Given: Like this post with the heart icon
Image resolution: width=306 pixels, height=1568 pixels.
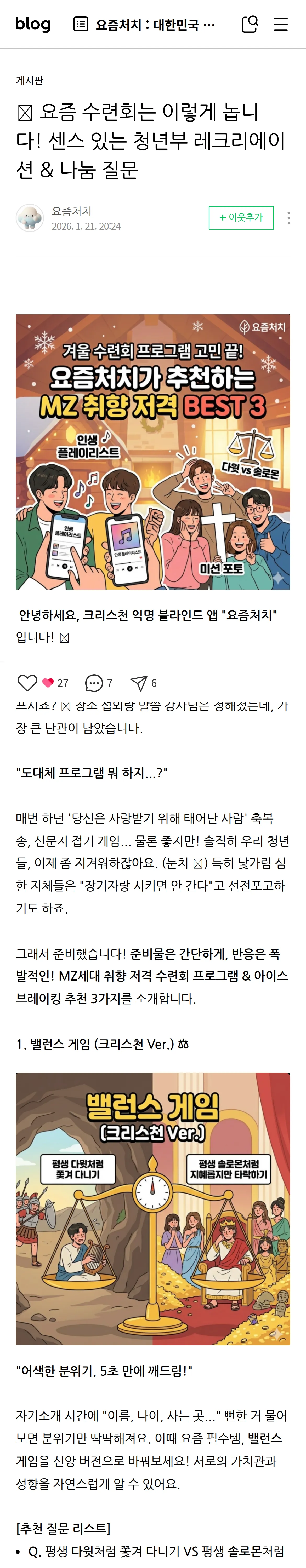Looking at the screenshot, I should point(27,683).
